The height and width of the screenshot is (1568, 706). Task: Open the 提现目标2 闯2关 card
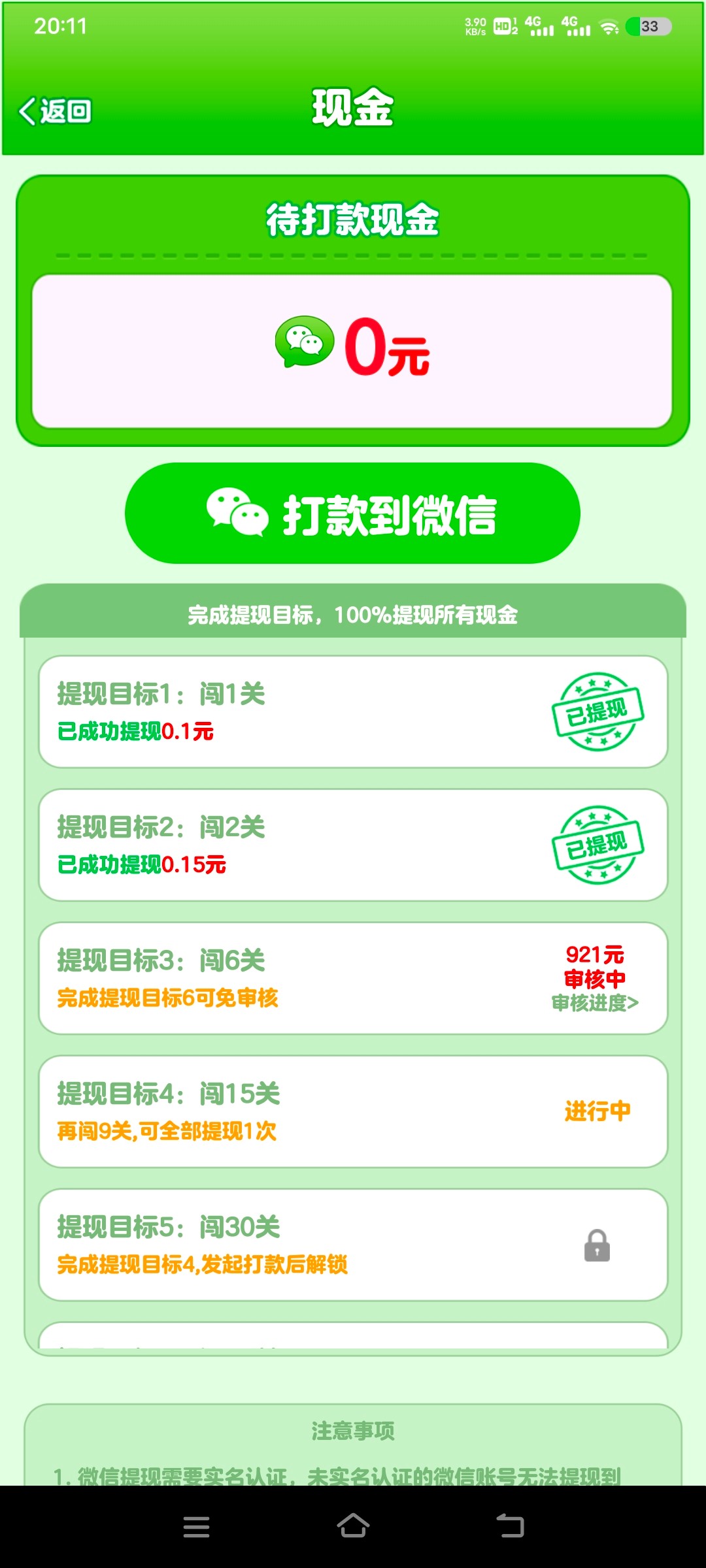pyautogui.click(x=352, y=845)
